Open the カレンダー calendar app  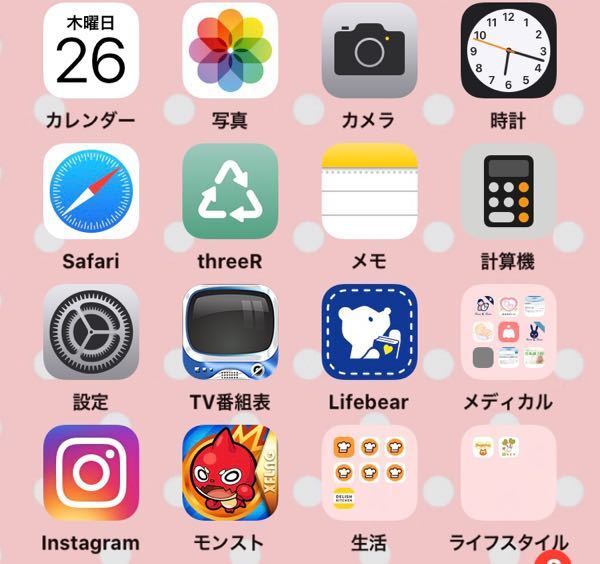point(91,50)
